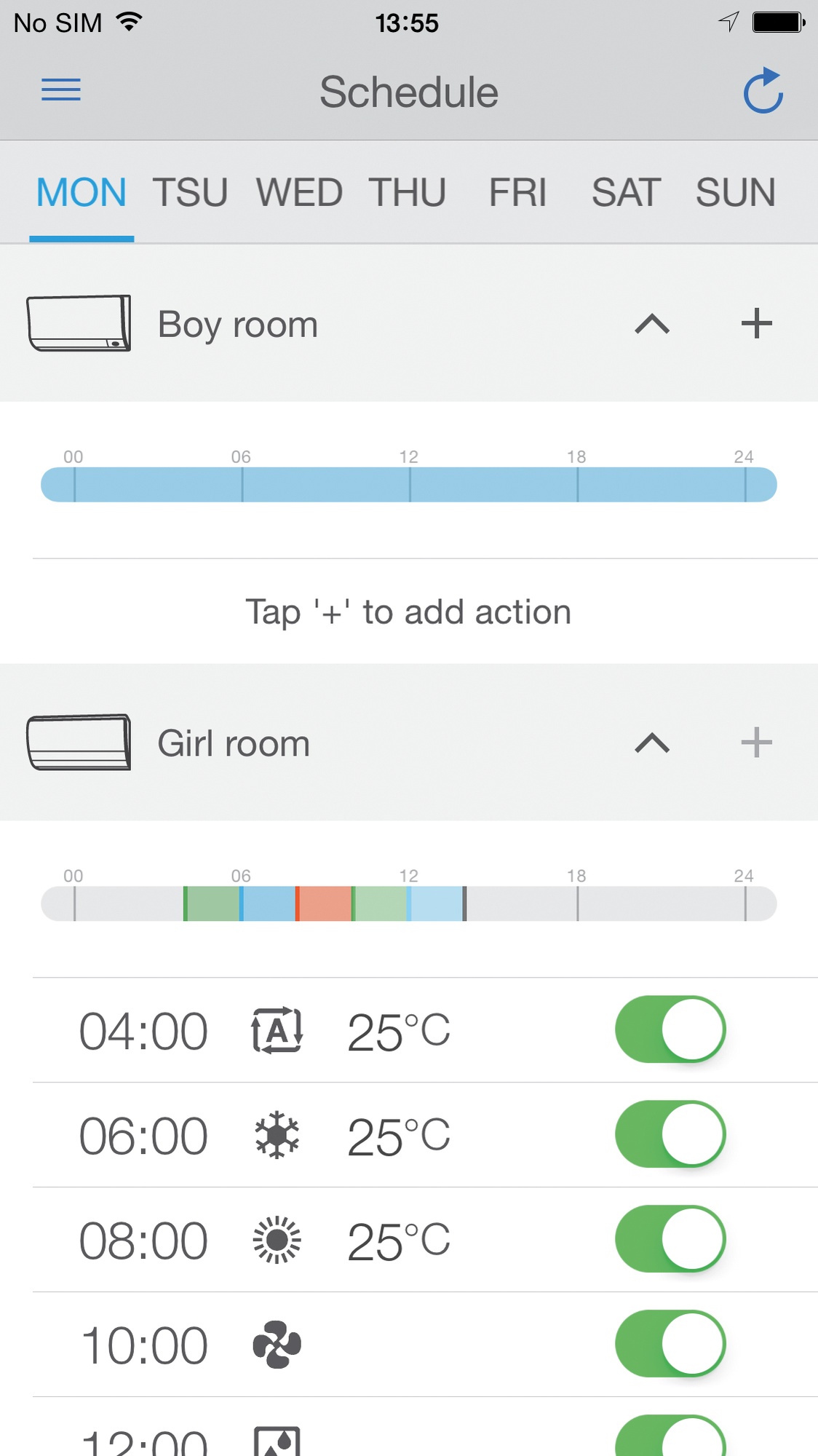The height and width of the screenshot is (1456, 818).
Task: Toggle off the 08:00 heating action
Action: (670, 1239)
